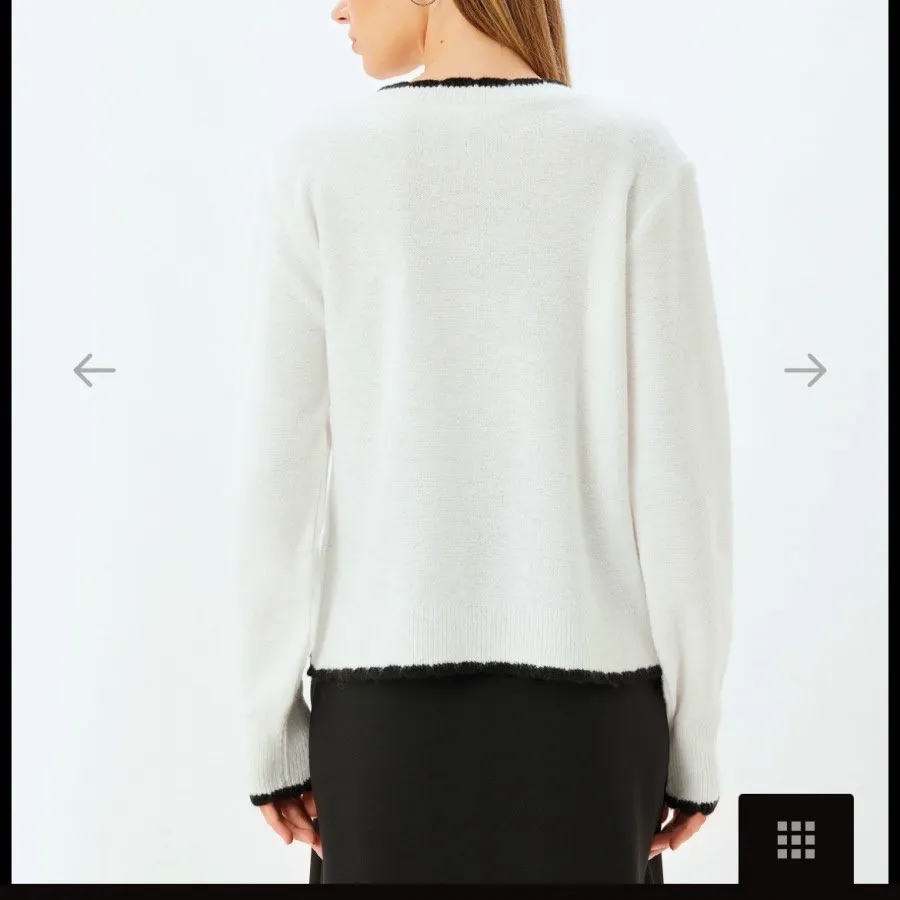
Task: Go to the previous product photo
Action: (x=94, y=370)
